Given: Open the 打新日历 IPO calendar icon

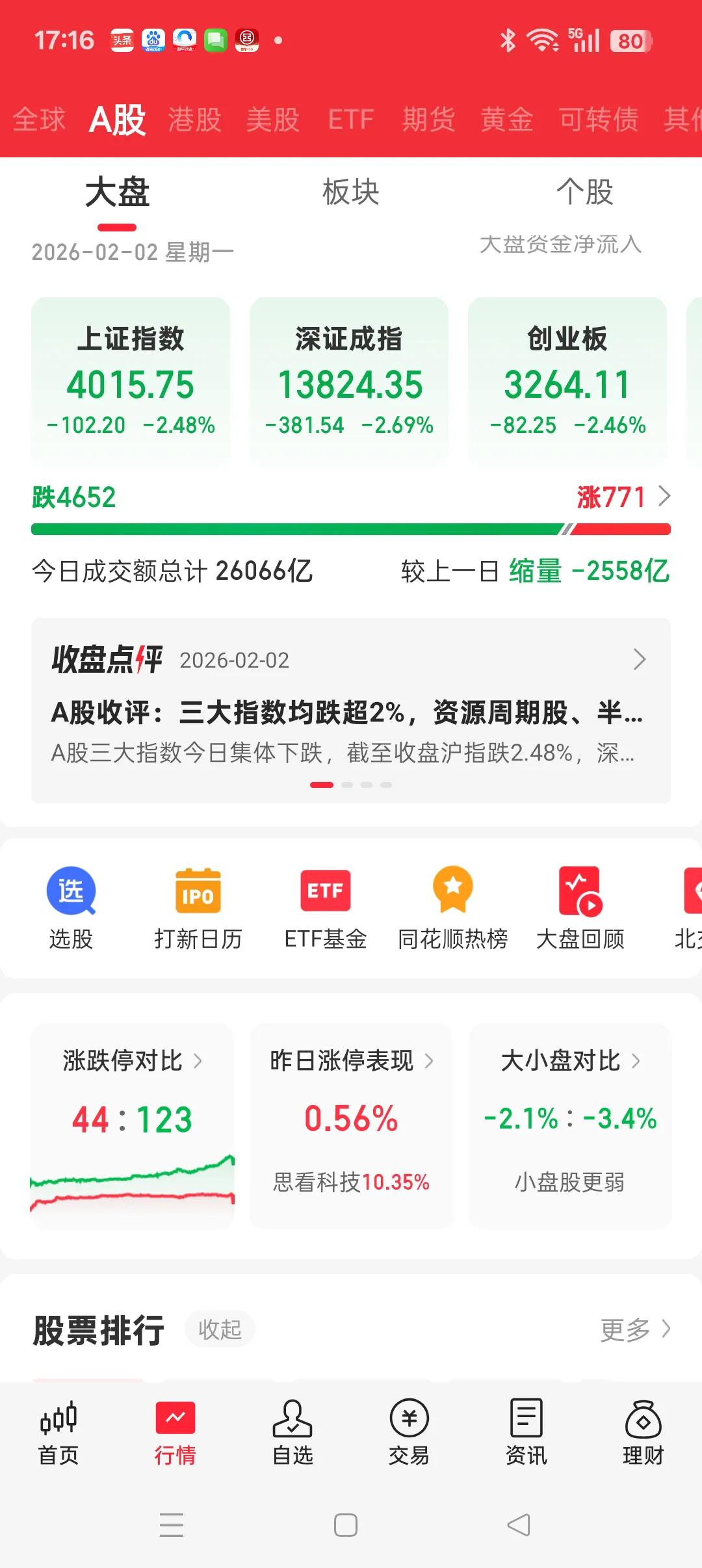Looking at the screenshot, I should 198,907.
